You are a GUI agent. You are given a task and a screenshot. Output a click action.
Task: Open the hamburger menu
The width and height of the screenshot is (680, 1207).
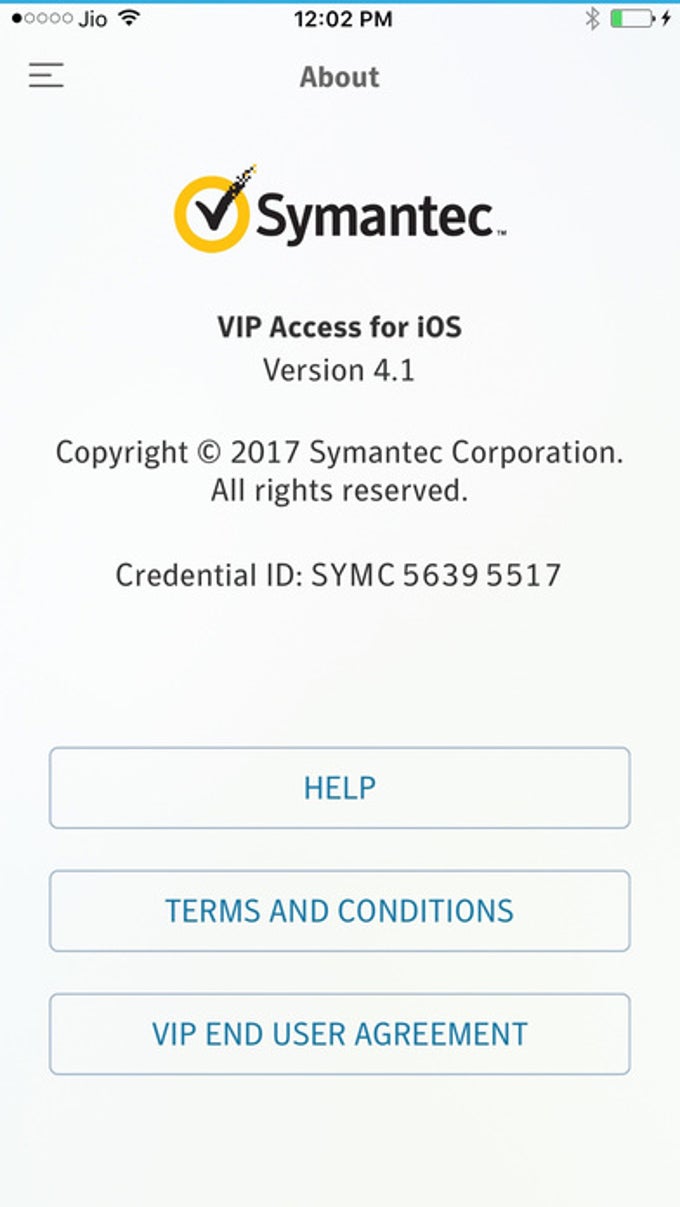[x=46, y=76]
